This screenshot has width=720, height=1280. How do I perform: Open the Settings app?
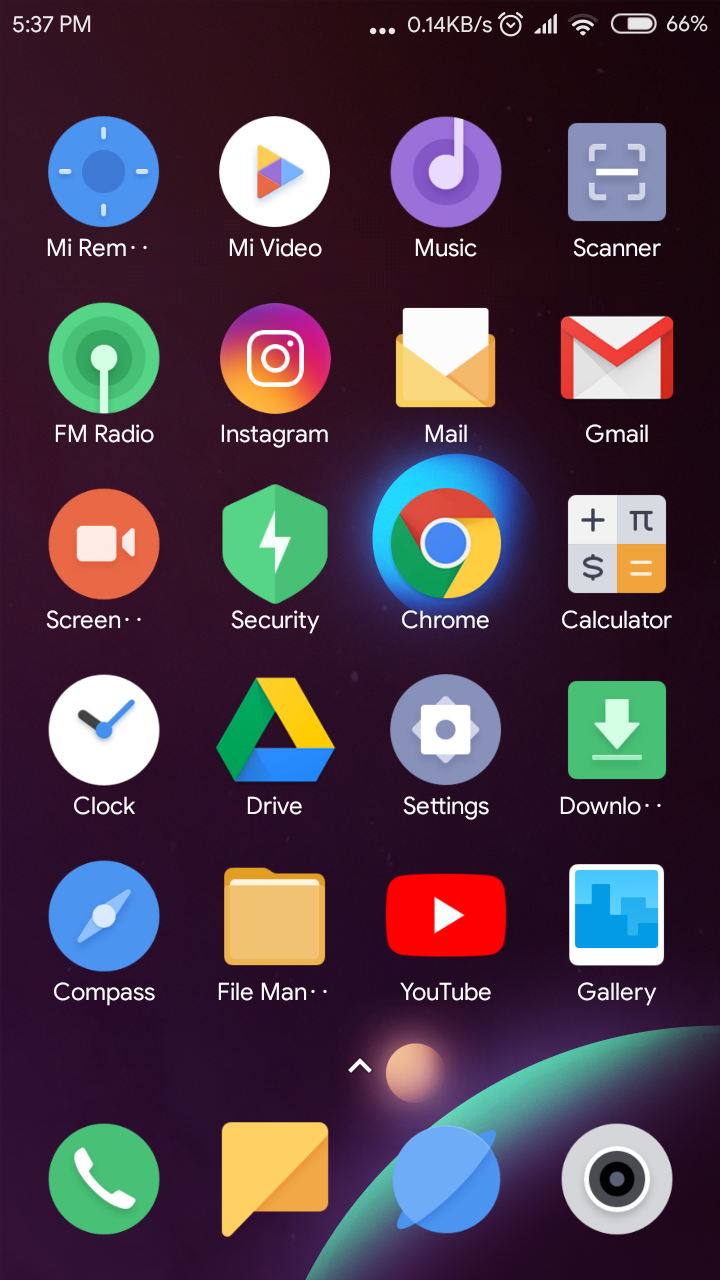[x=445, y=729]
